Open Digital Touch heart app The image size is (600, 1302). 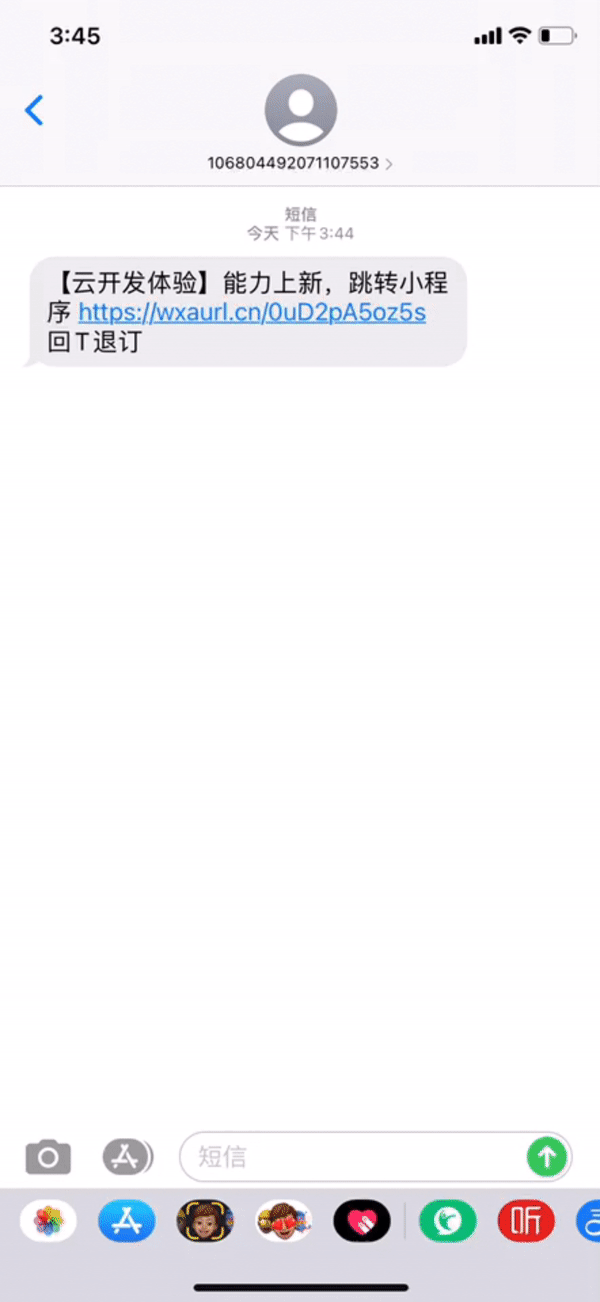point(361,1221)
